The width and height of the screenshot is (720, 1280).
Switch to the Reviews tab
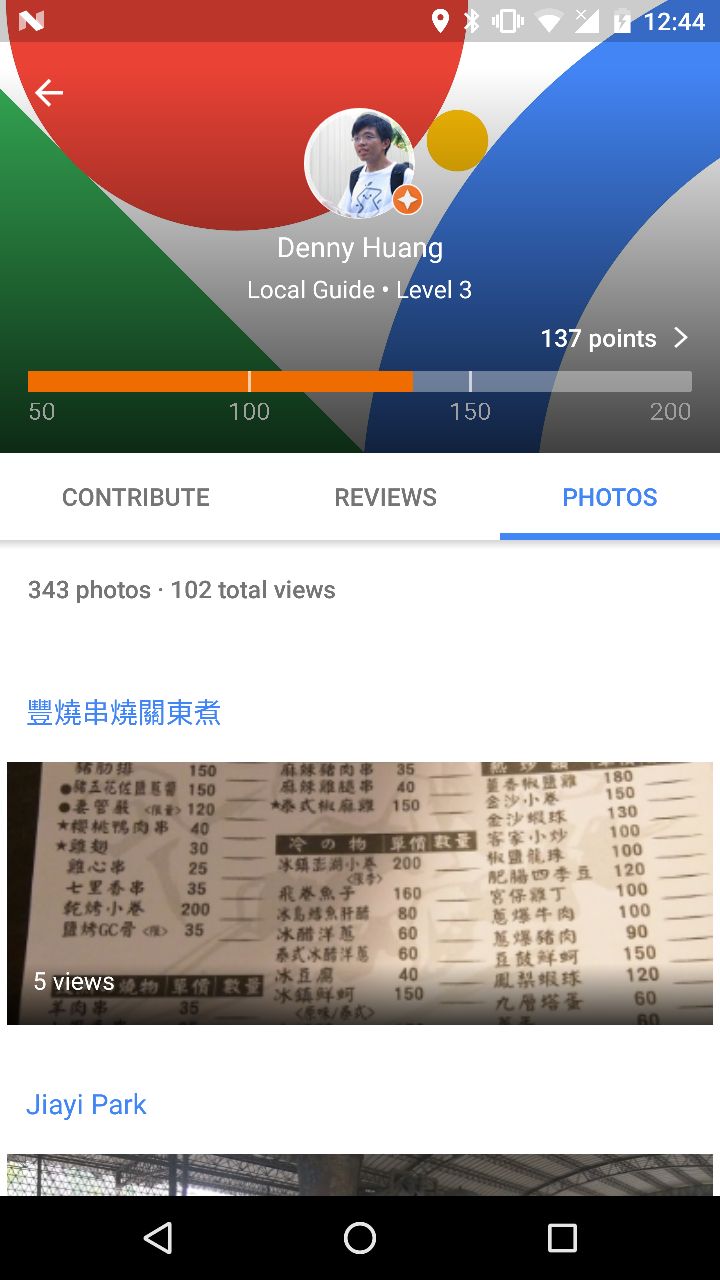tap(385, 497)
